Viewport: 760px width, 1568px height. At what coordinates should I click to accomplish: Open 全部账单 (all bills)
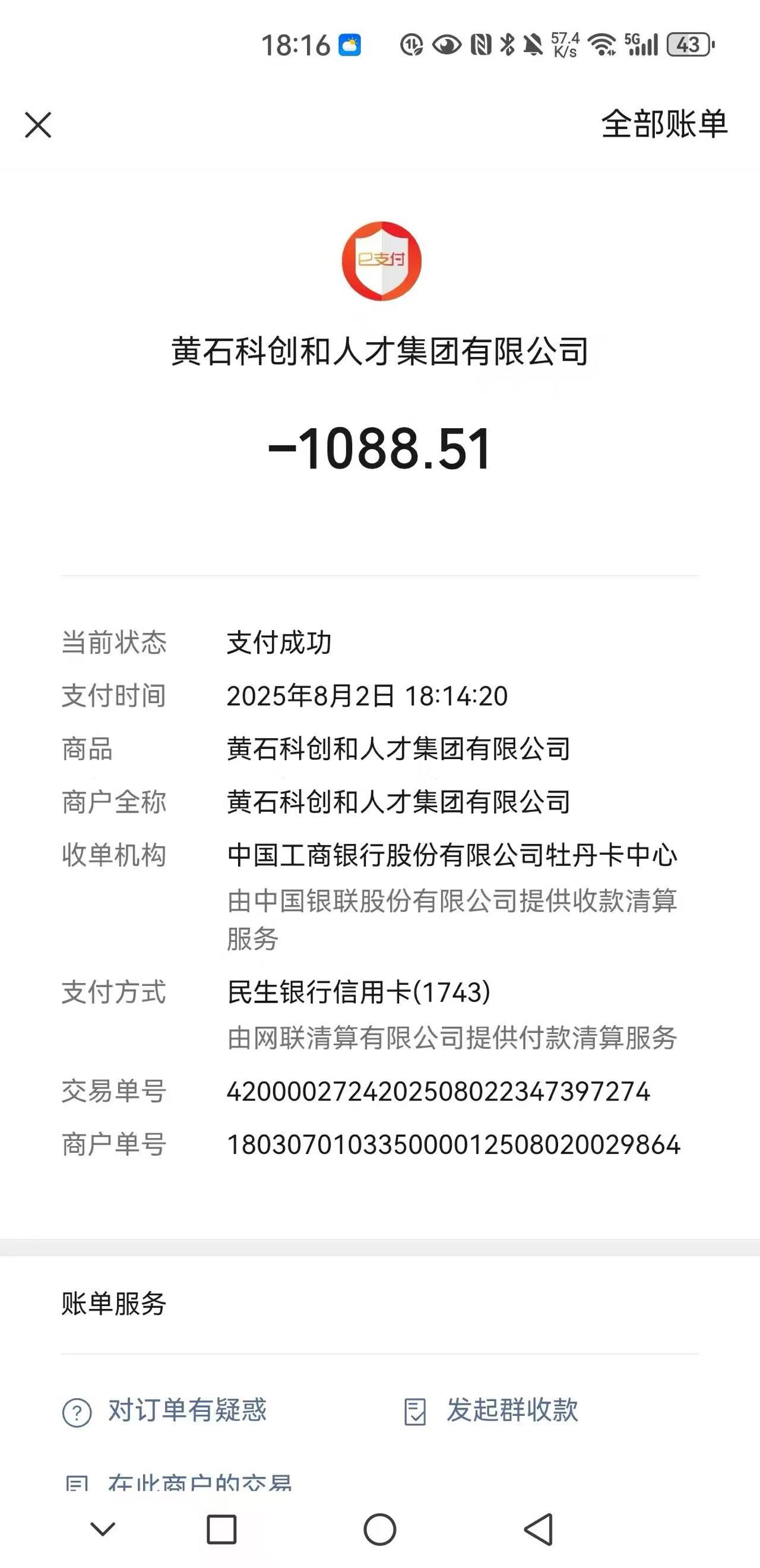[664, 124]
